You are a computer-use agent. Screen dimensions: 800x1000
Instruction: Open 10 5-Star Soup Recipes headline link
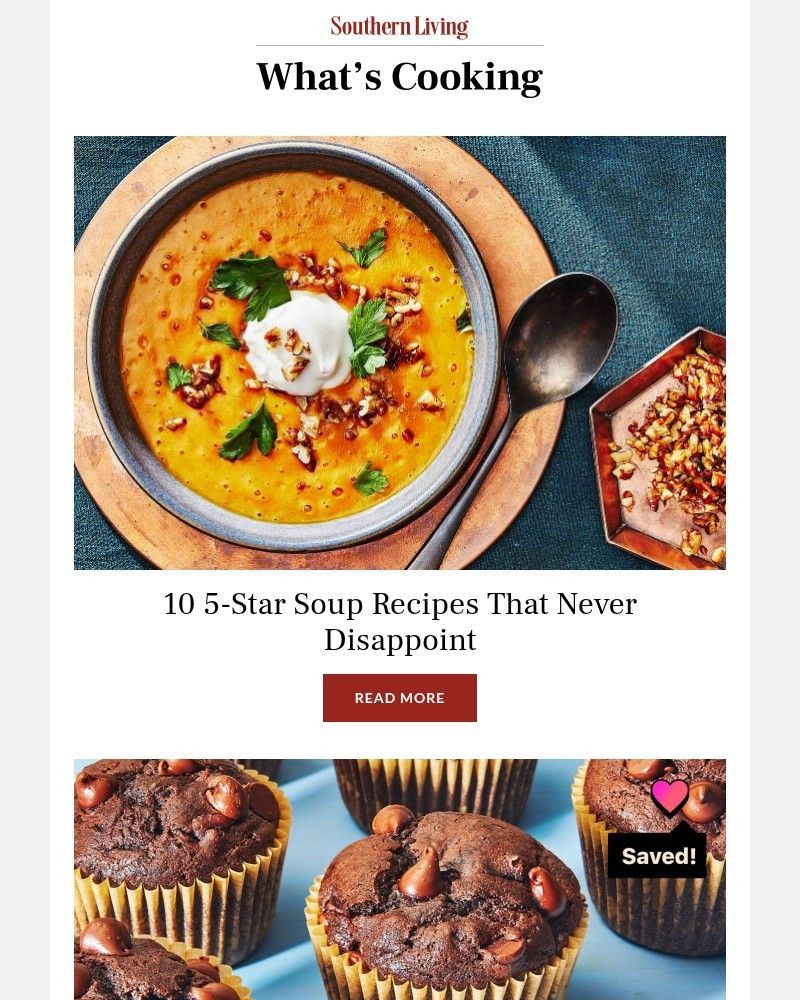399,620
